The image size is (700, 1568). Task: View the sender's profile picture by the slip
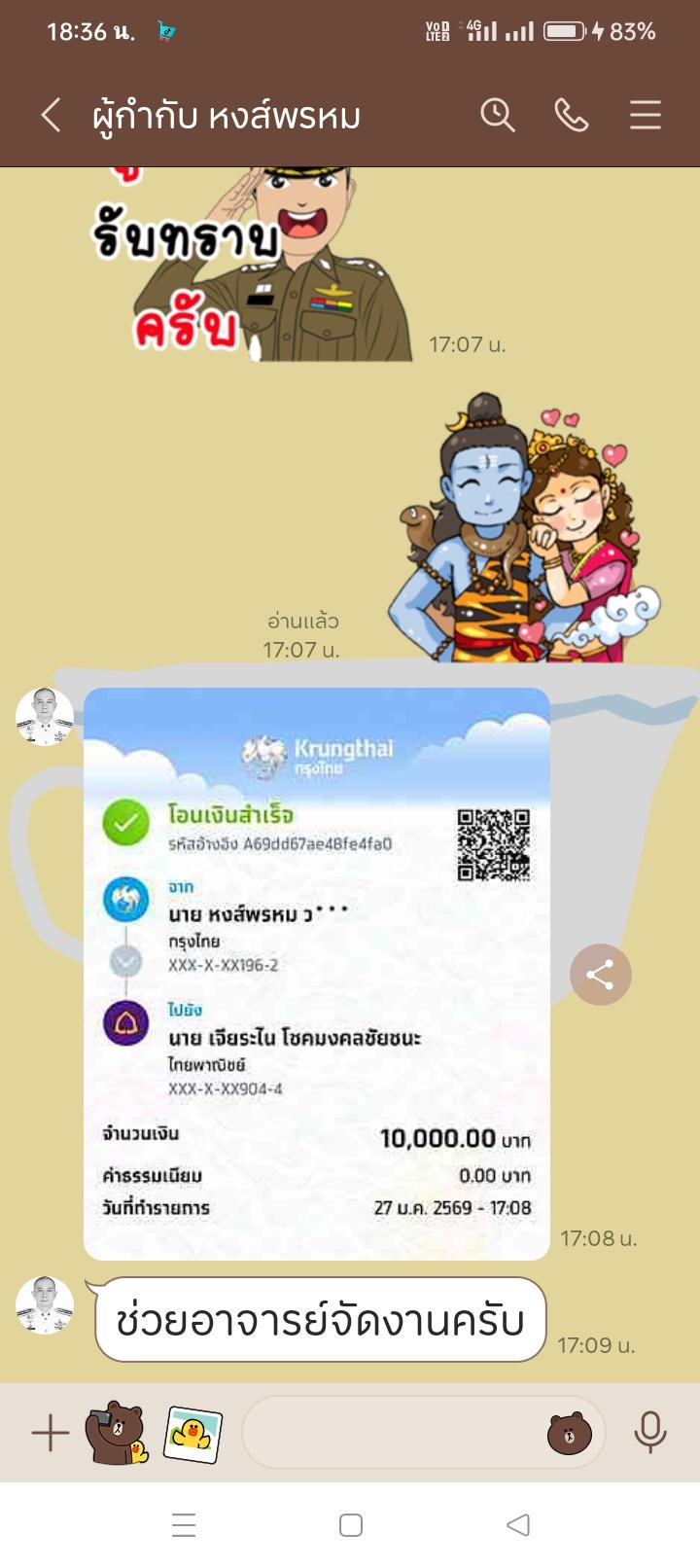[45, 717]
